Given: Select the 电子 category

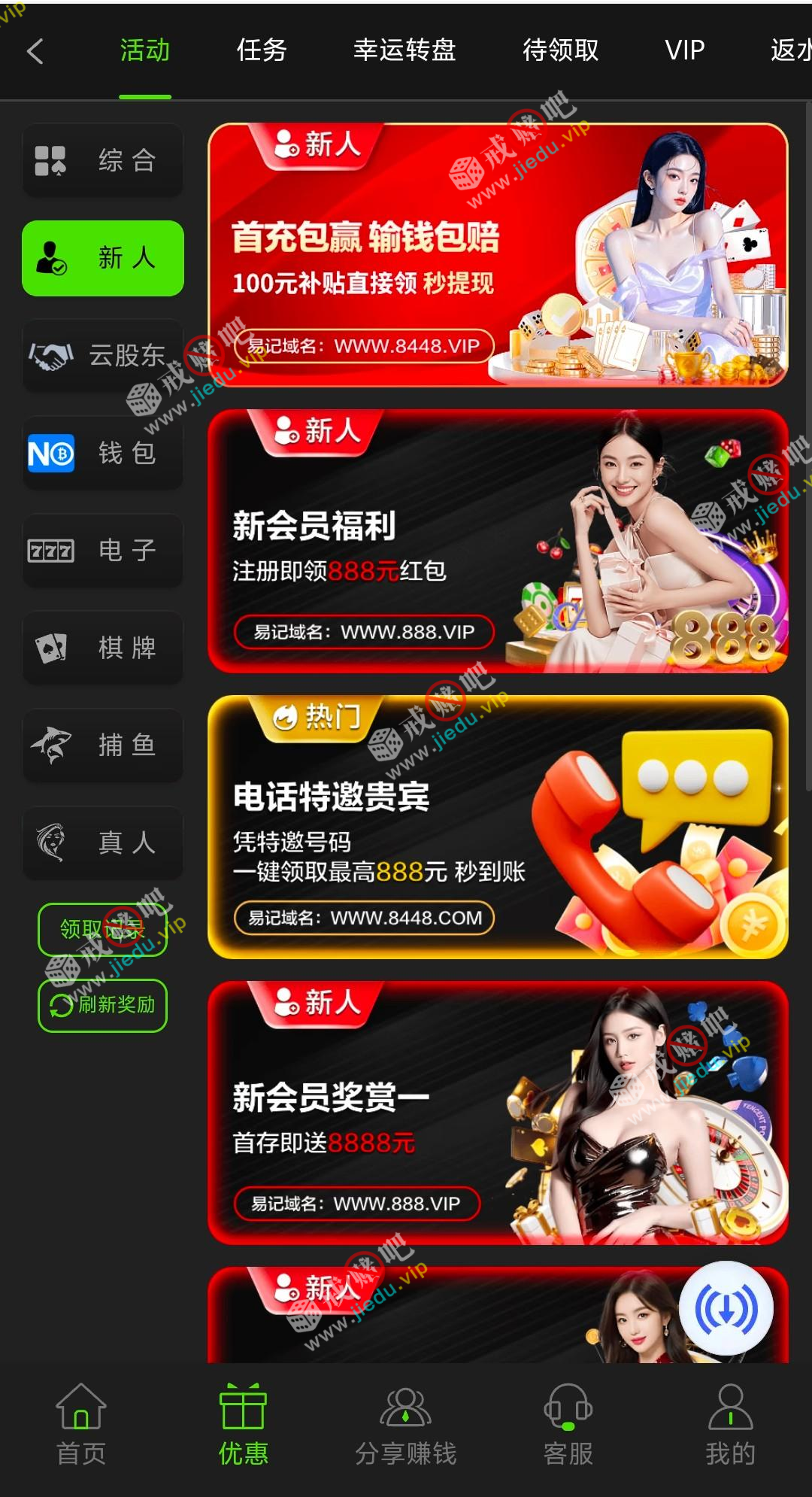Looking at the screenshot, I should tap(103, 551).
